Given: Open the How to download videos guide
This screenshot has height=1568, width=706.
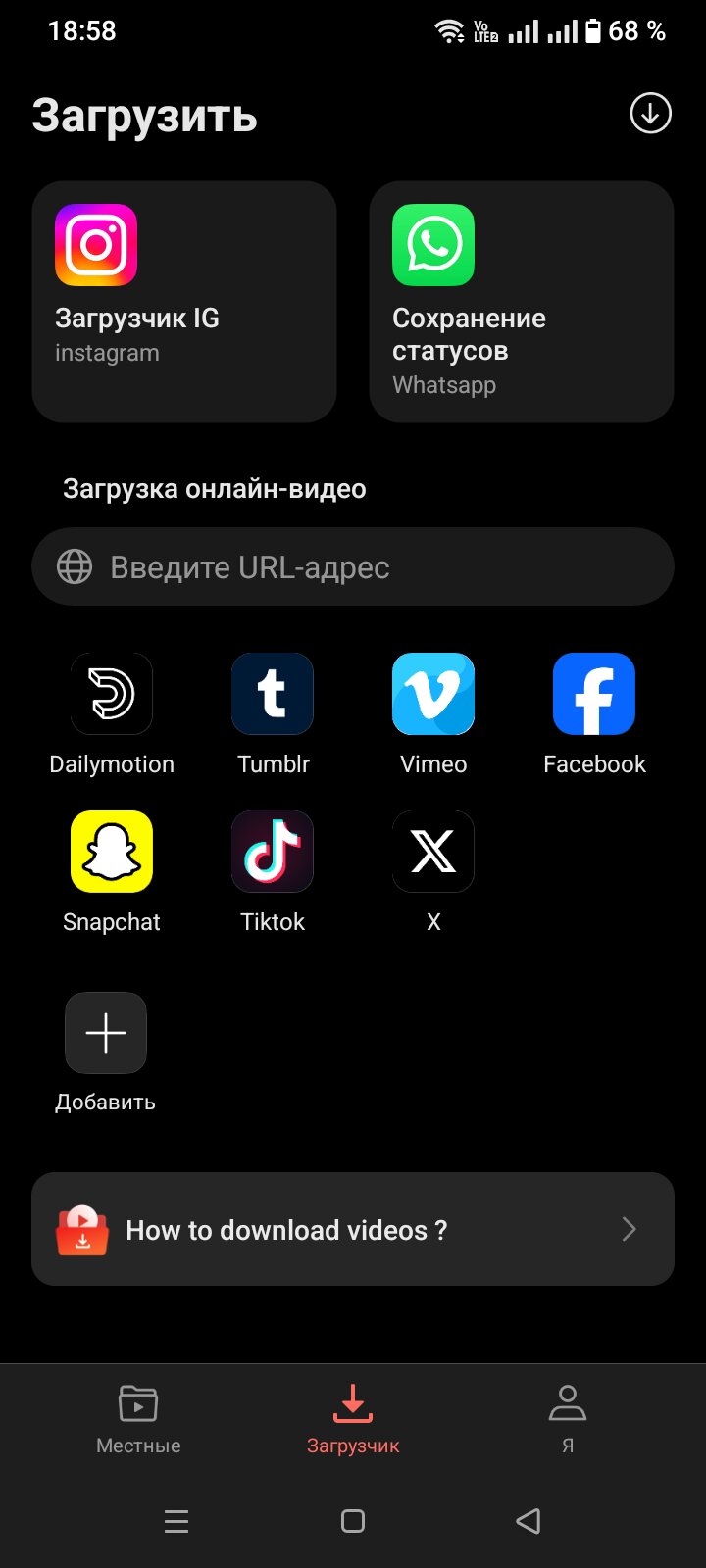Looking at the screenshot, I should tap(353, 1229).
